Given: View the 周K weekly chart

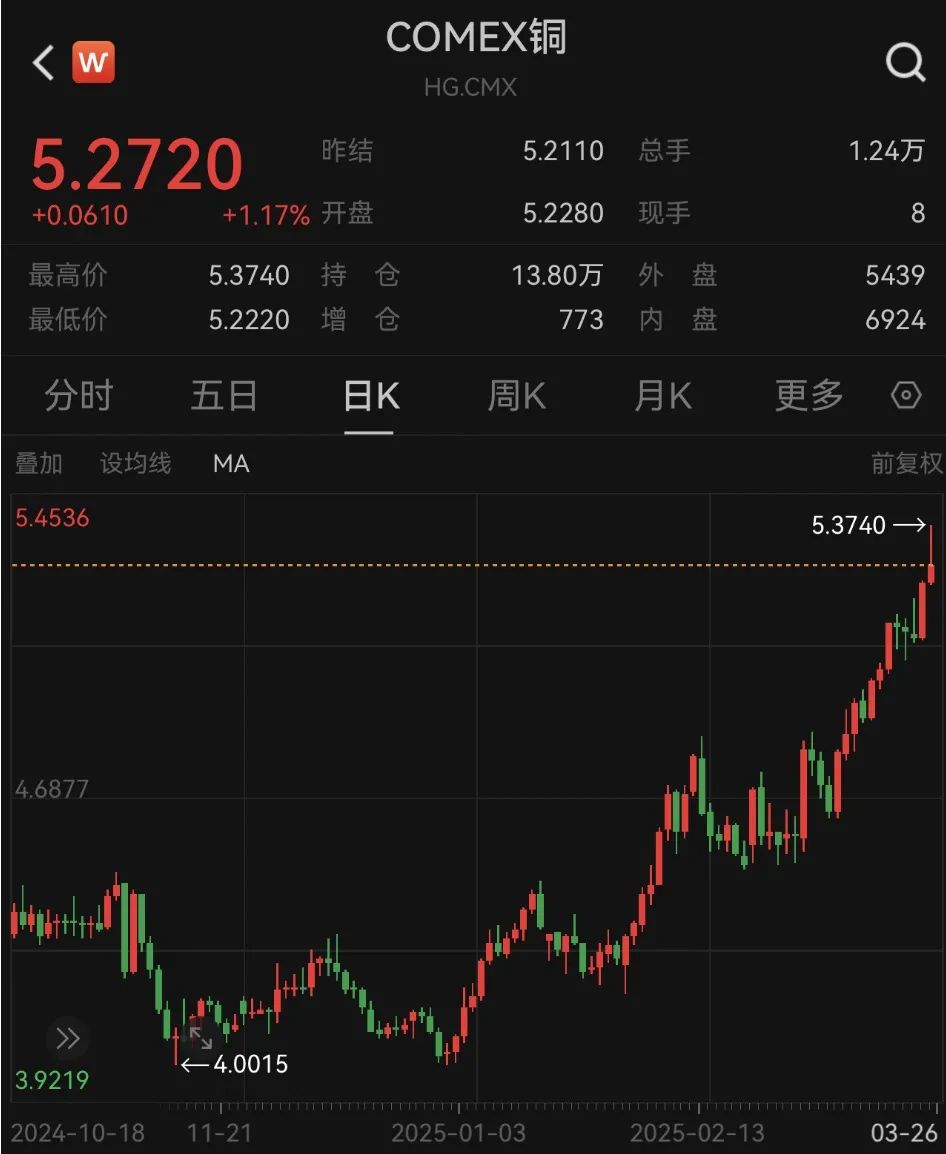Looking at the screenshot, I should 516,397.
